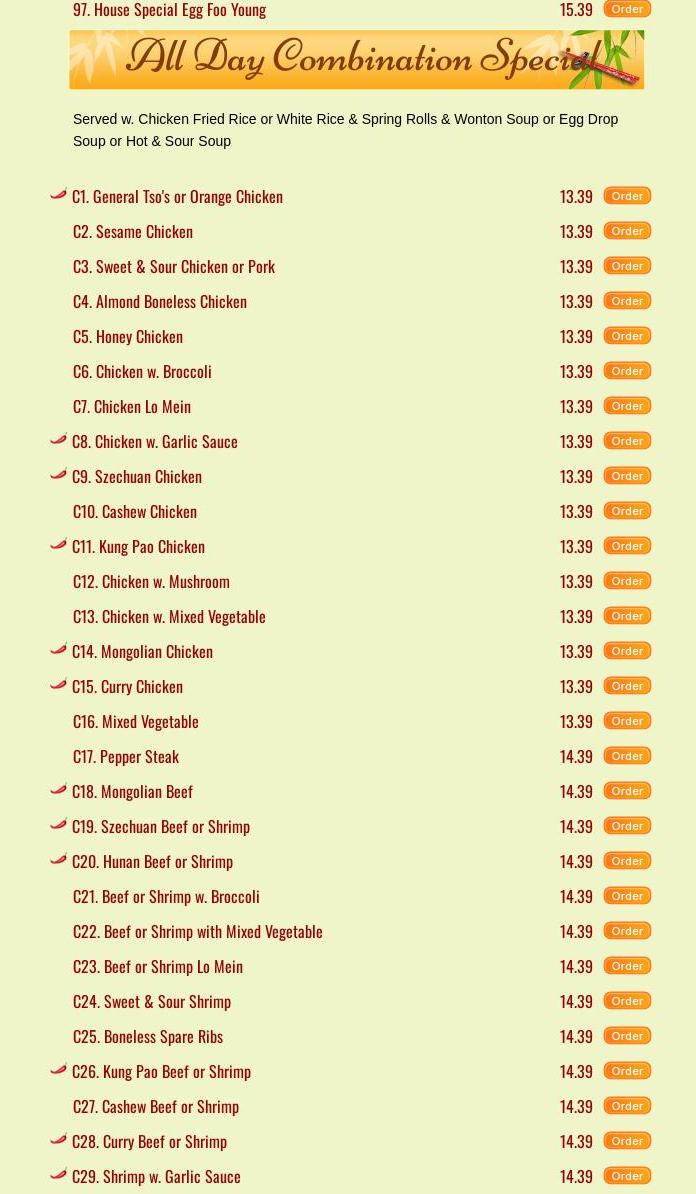Order C25 Boneless Spare Ribs
696x1194 pixels.
(627, 1036)
